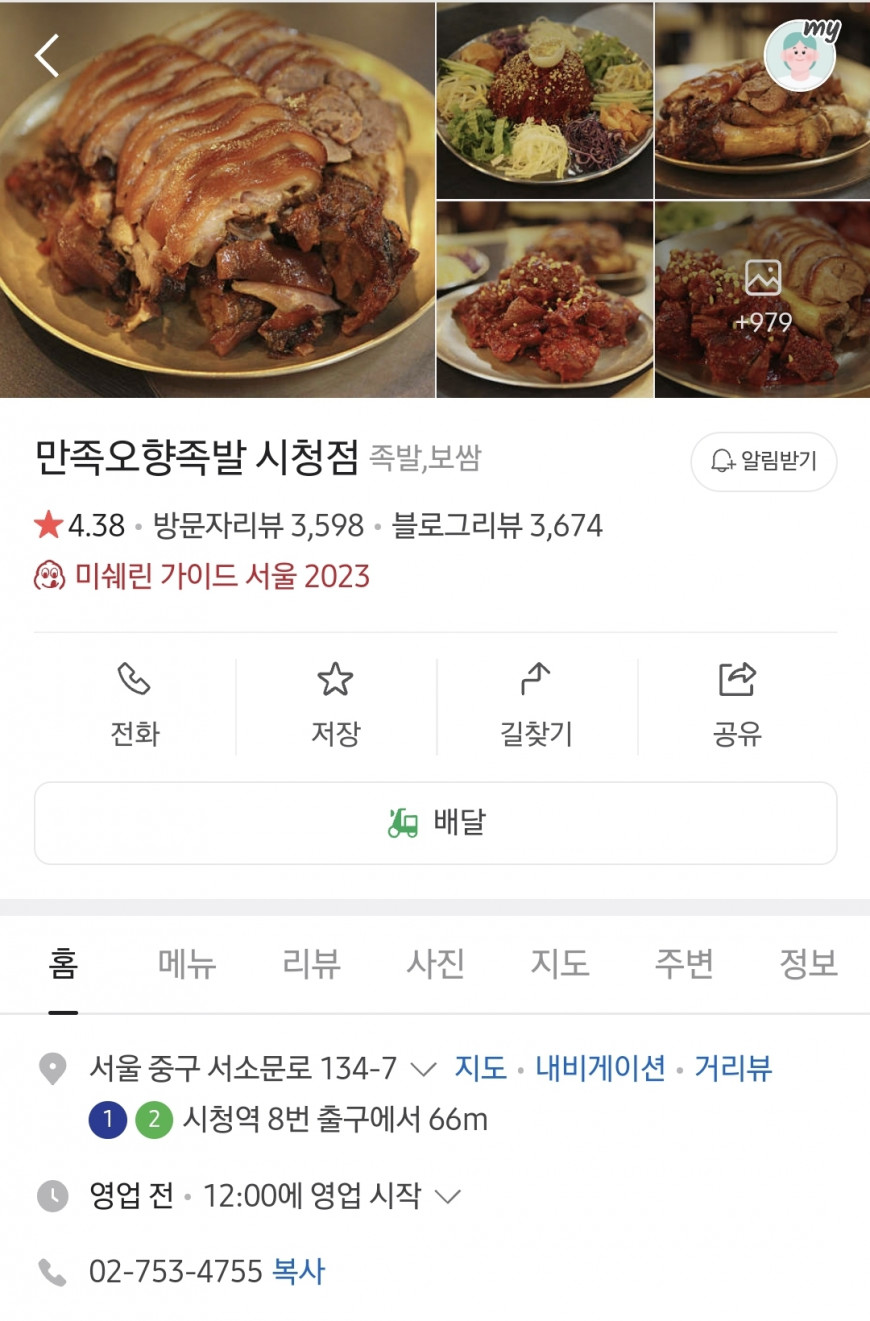
Task: Expand the business hours dropdown
Action: [449, 1196]
